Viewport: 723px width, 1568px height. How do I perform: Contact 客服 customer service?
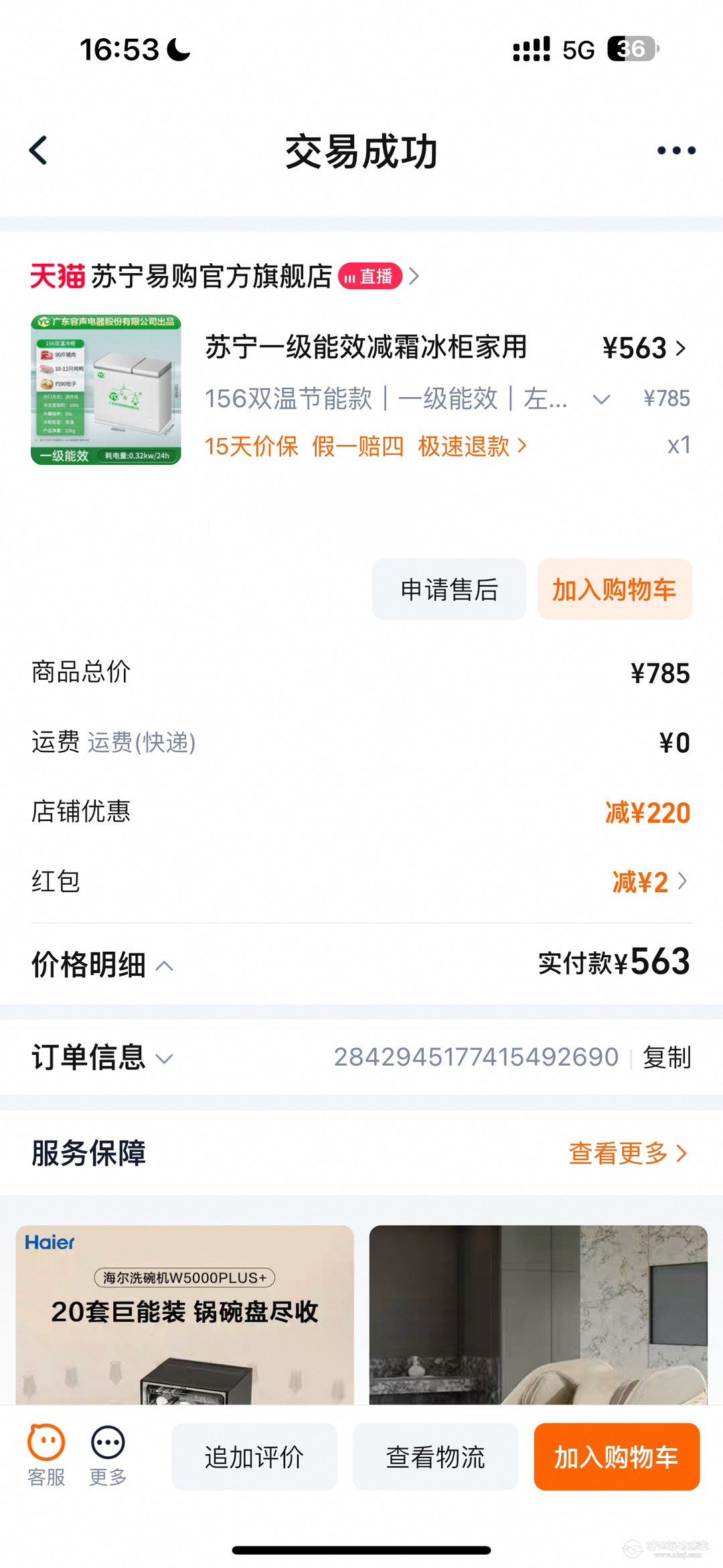click(46, 1455)
